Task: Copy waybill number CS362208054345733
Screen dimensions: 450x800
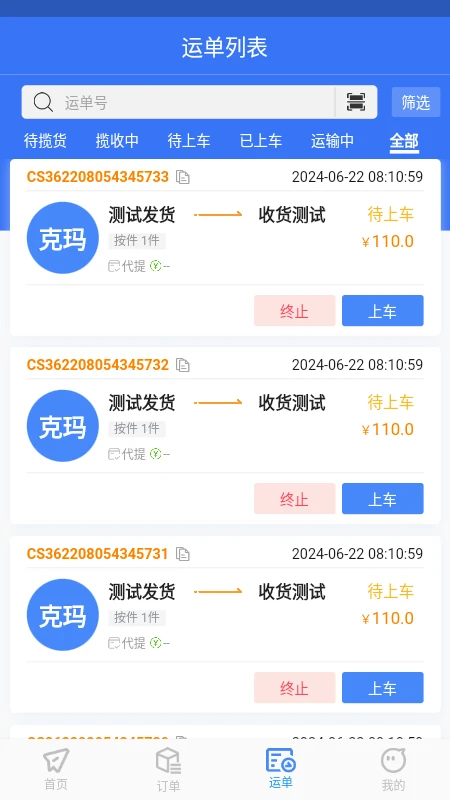Action: coord(183,177)
